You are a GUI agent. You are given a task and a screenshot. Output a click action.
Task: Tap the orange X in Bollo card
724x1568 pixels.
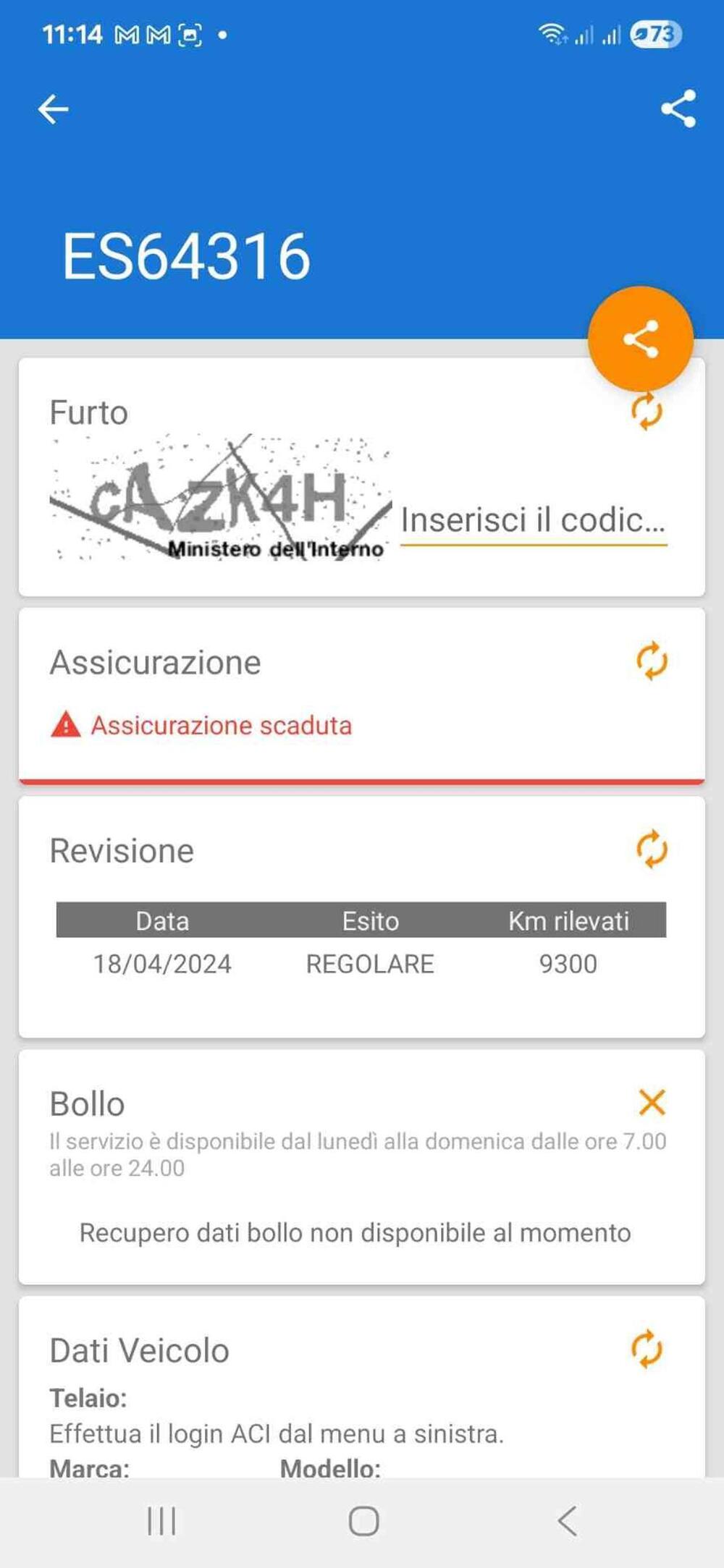[652, 1102]
